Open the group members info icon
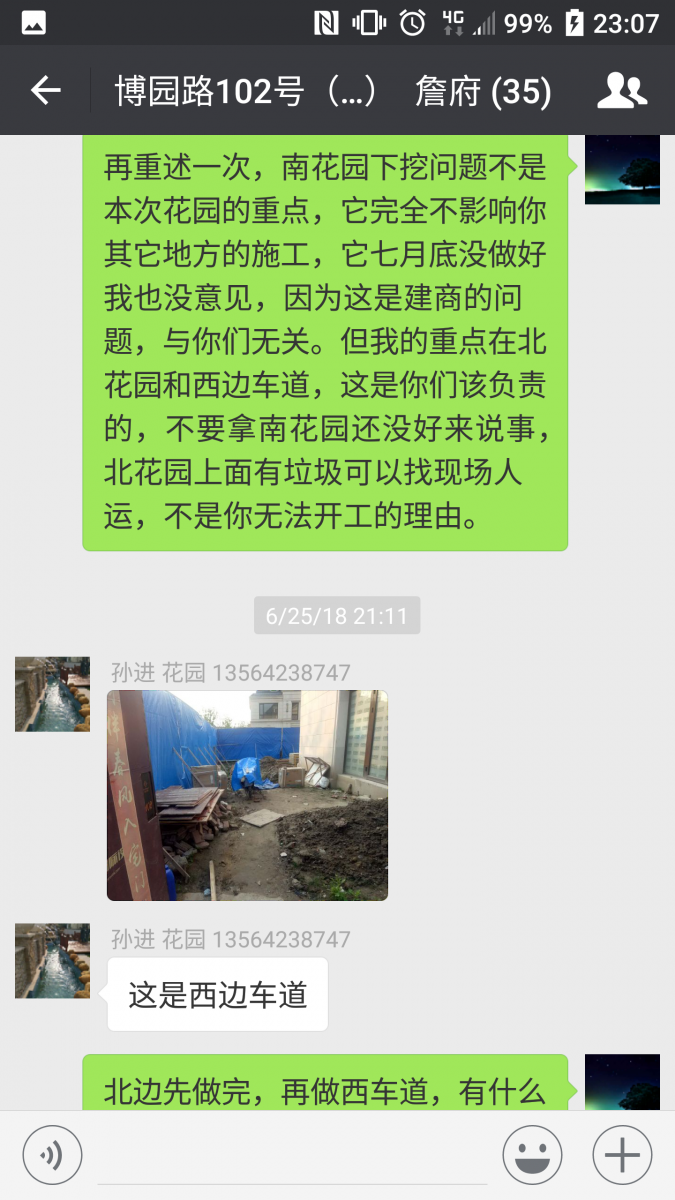This screenshot has width=675, height=1200. coord(622,91)
